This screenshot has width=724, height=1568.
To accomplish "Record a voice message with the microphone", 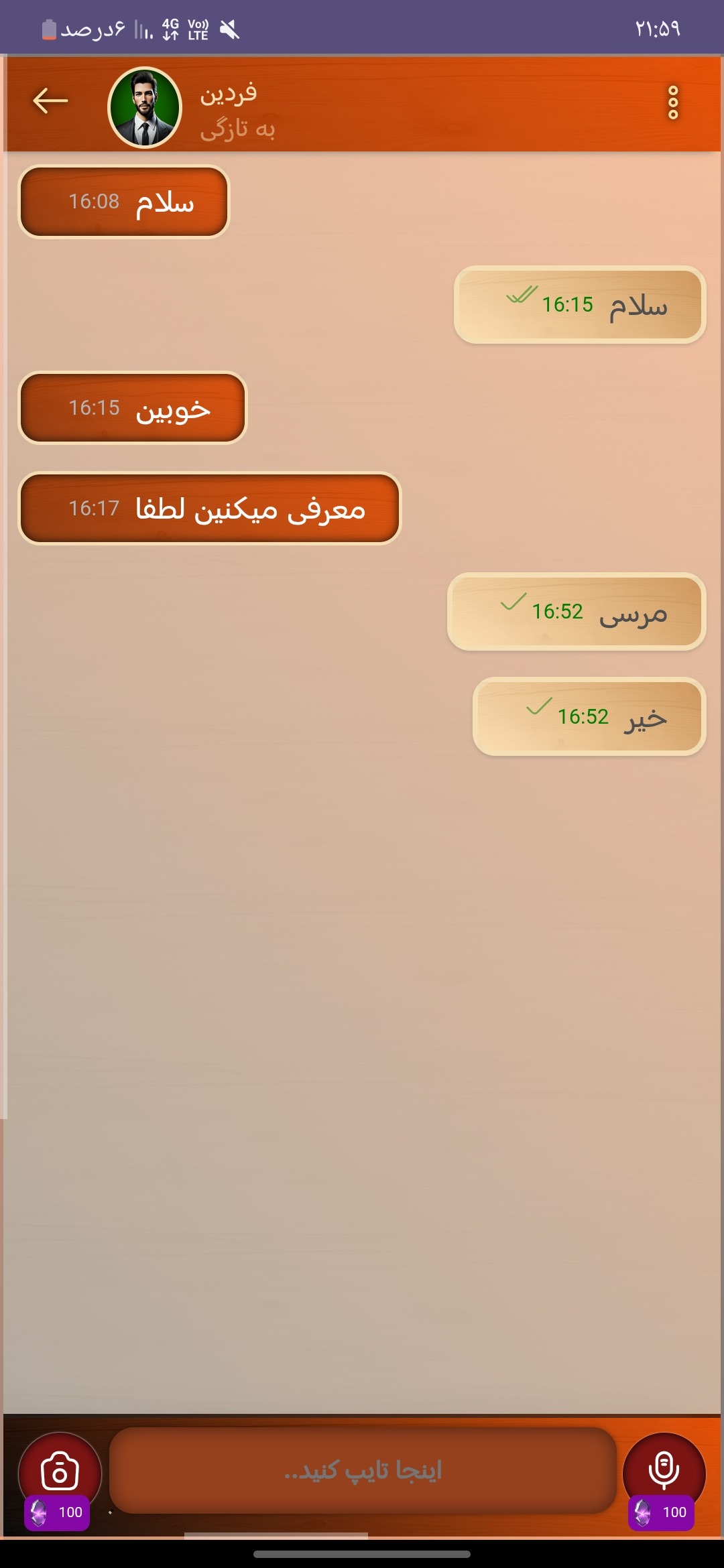I will (664, 1472).
